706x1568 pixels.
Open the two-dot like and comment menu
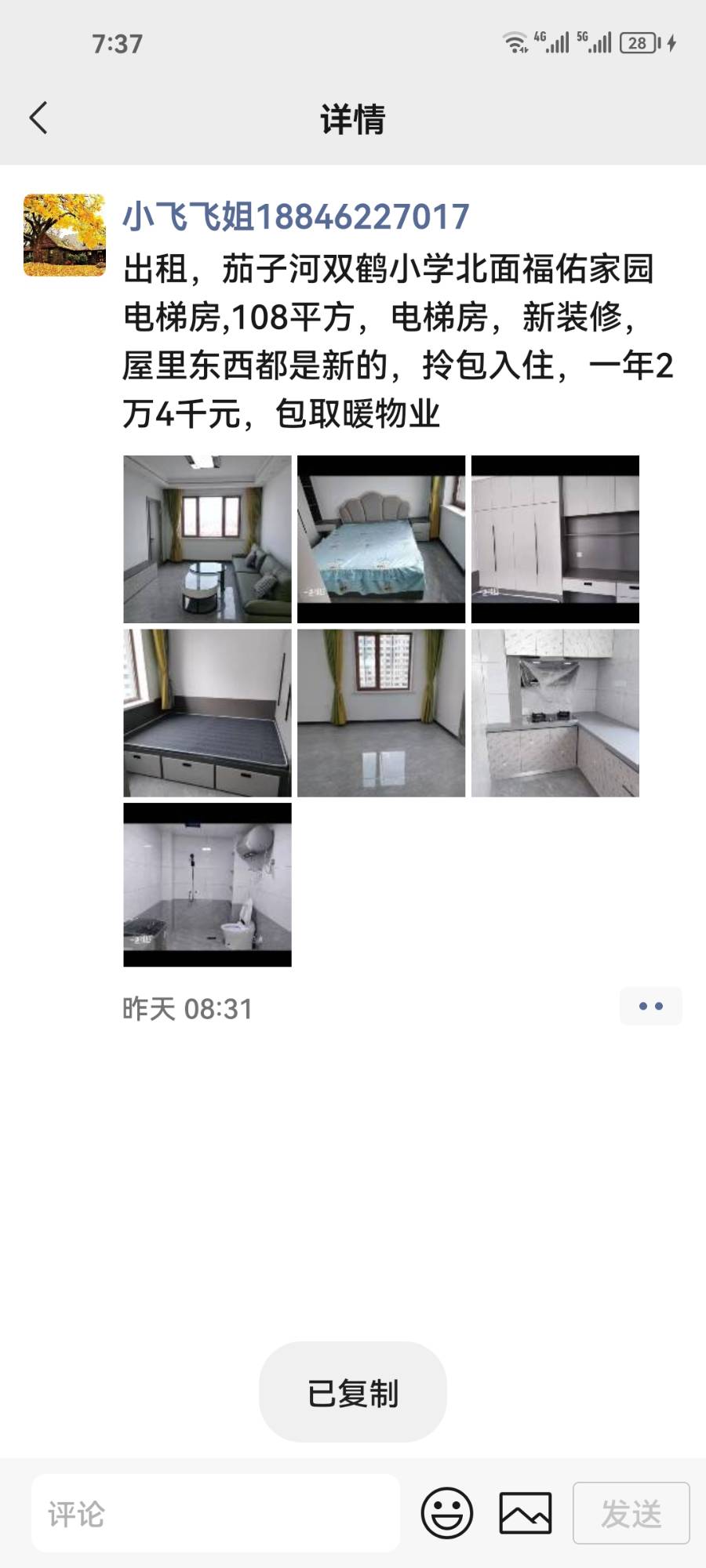(x=650, y=1006)
